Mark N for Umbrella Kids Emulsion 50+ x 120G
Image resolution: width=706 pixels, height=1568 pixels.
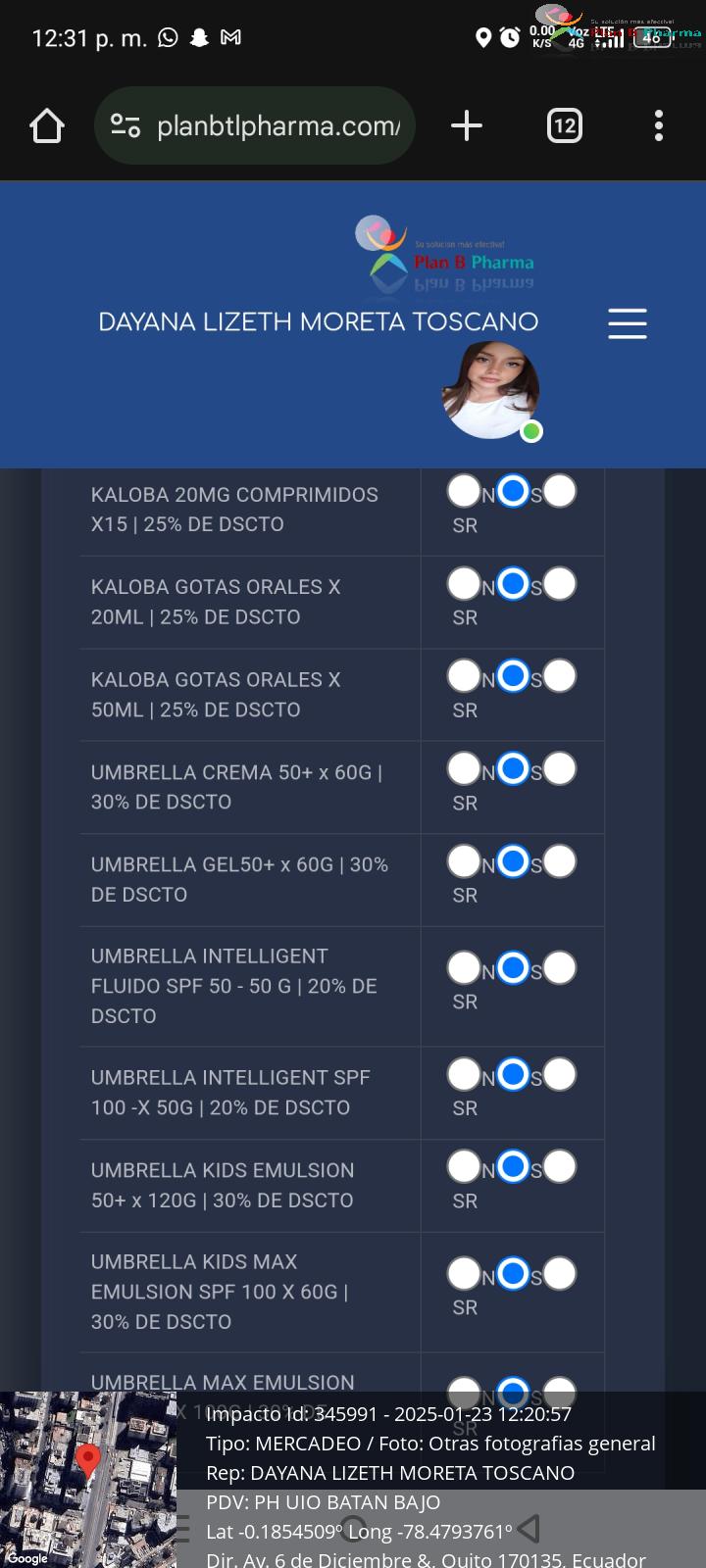coord(464,1167)
